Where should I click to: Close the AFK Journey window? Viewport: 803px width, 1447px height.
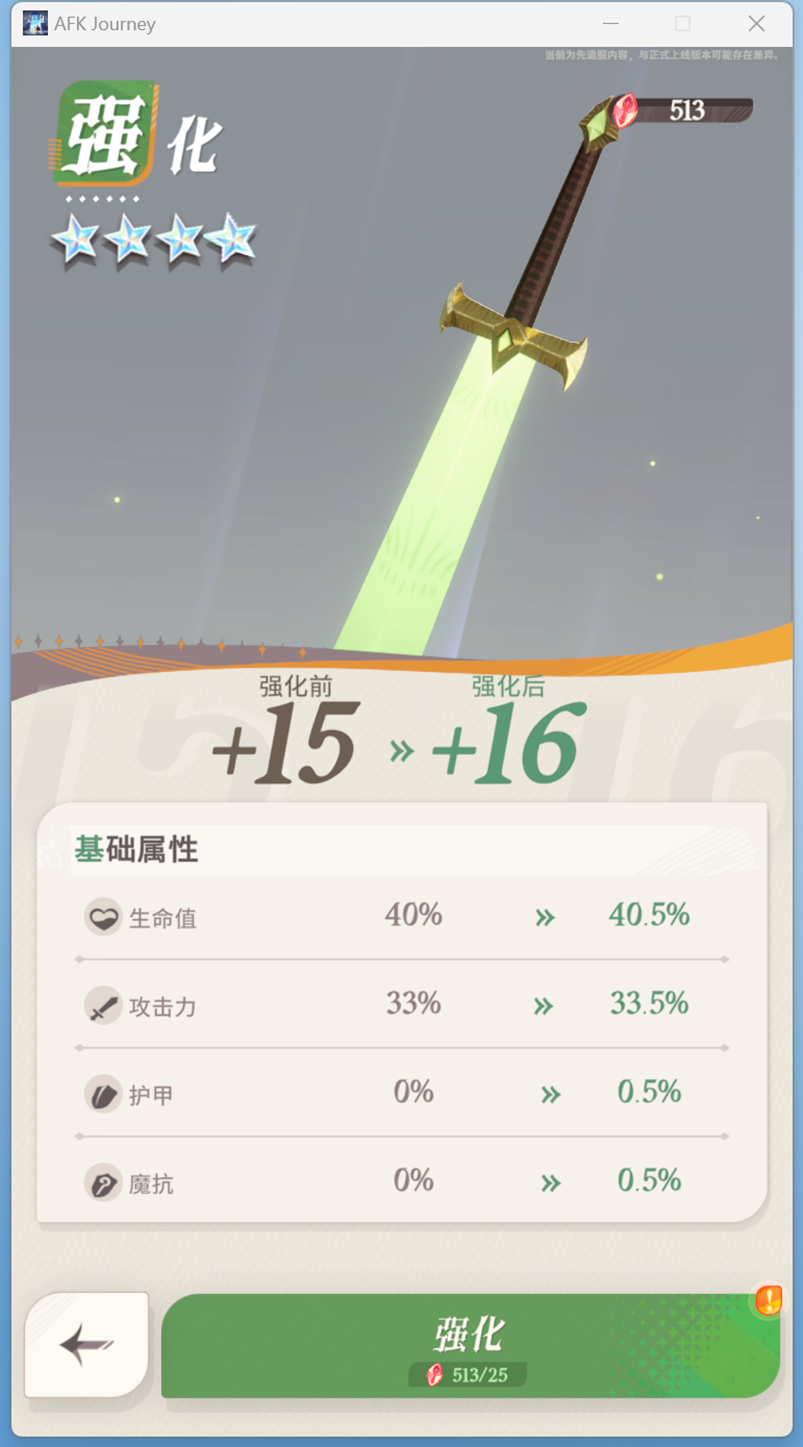[x=757, y=23]
